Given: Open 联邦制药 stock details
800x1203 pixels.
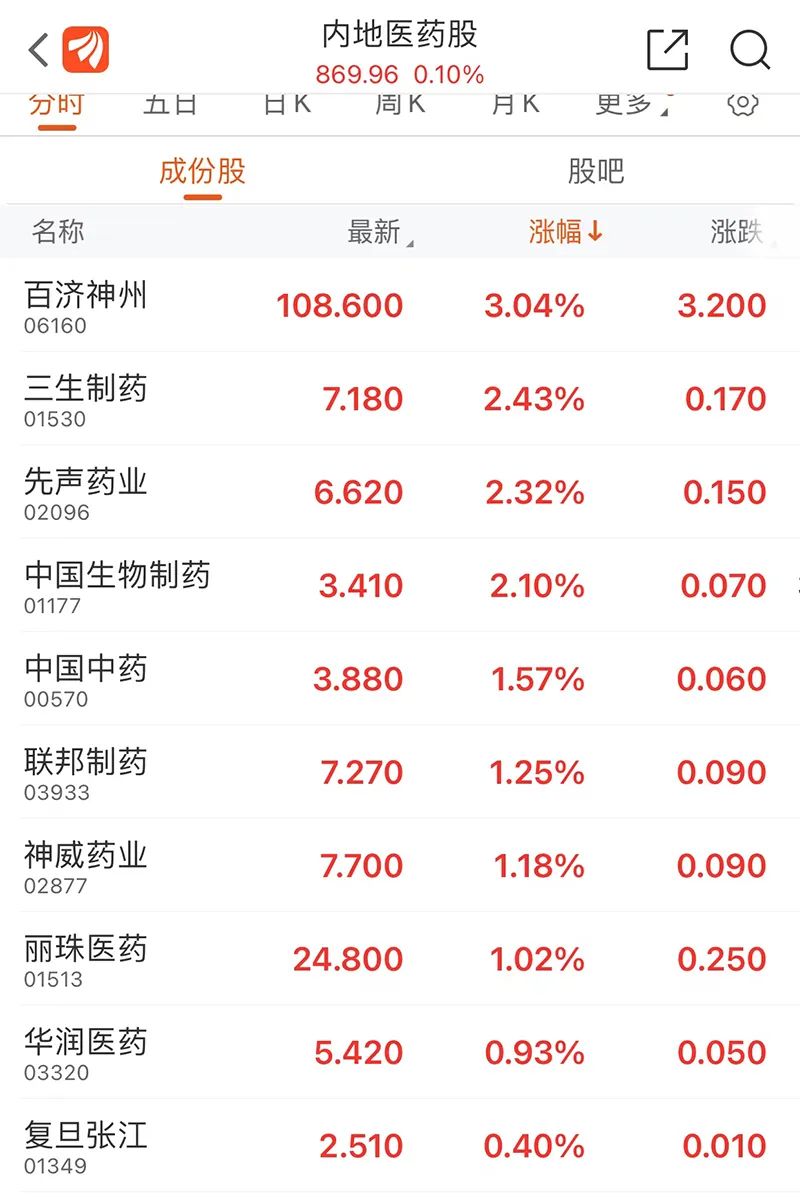Looking at the screenshot, I should click(86, 771).
